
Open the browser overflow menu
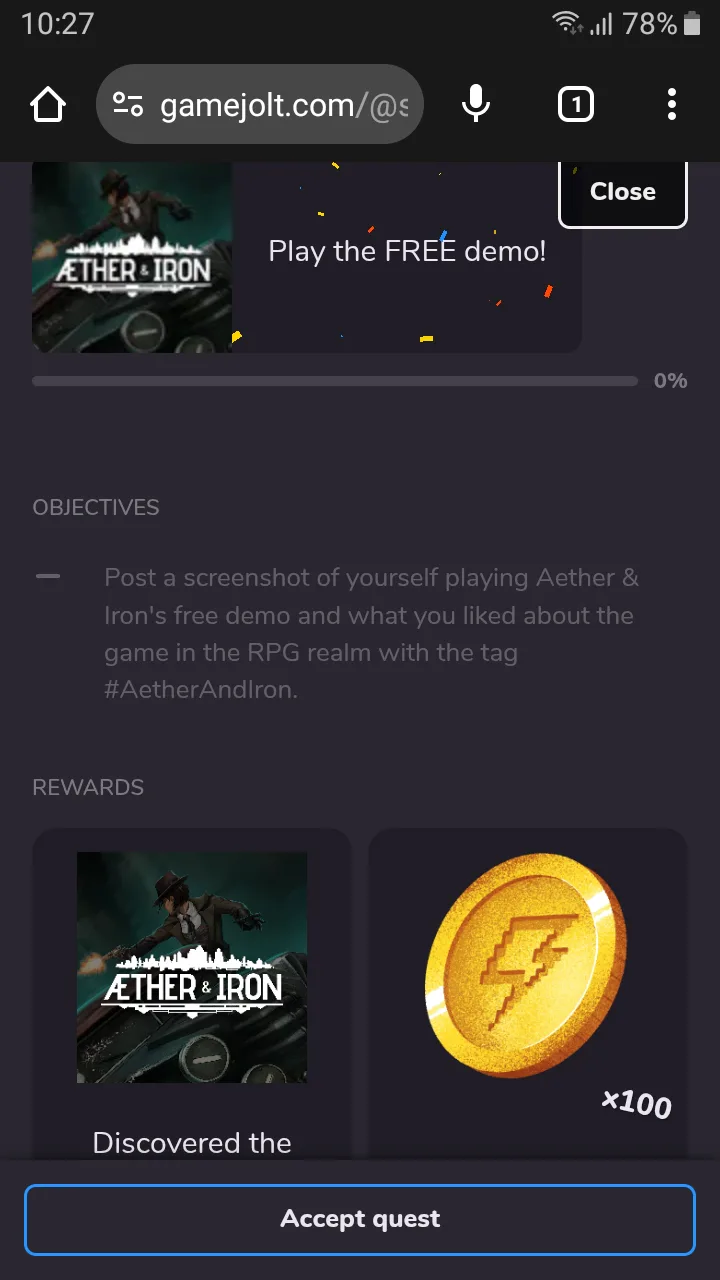(x=672, y=104)
